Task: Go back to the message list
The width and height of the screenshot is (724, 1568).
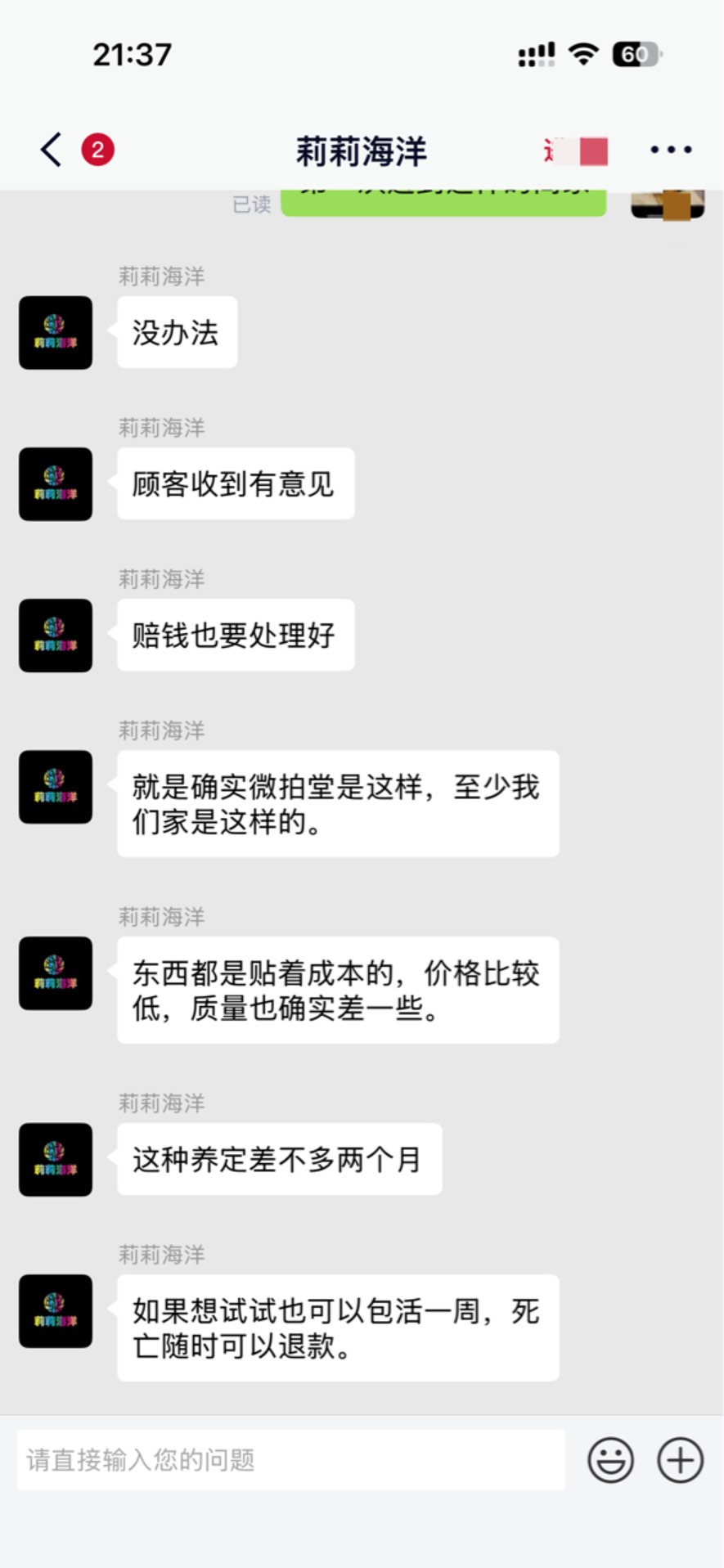Action: click(52, 150)
